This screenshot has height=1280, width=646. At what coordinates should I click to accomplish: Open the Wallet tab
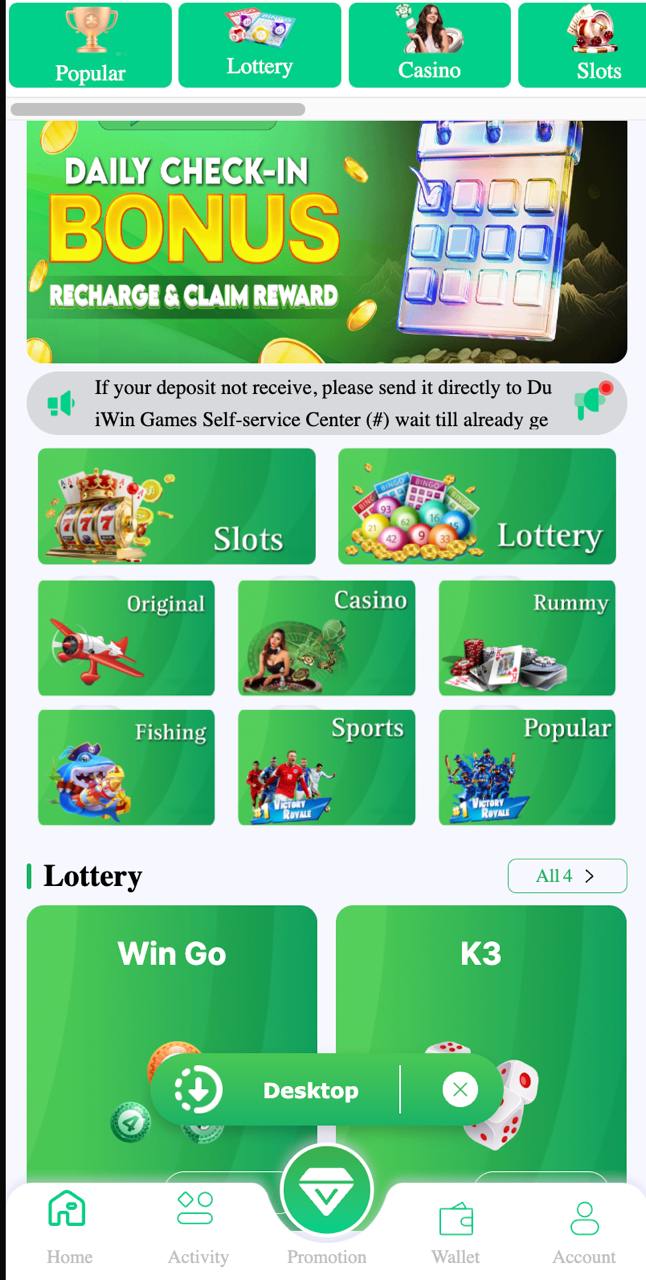coord(455,1232)
